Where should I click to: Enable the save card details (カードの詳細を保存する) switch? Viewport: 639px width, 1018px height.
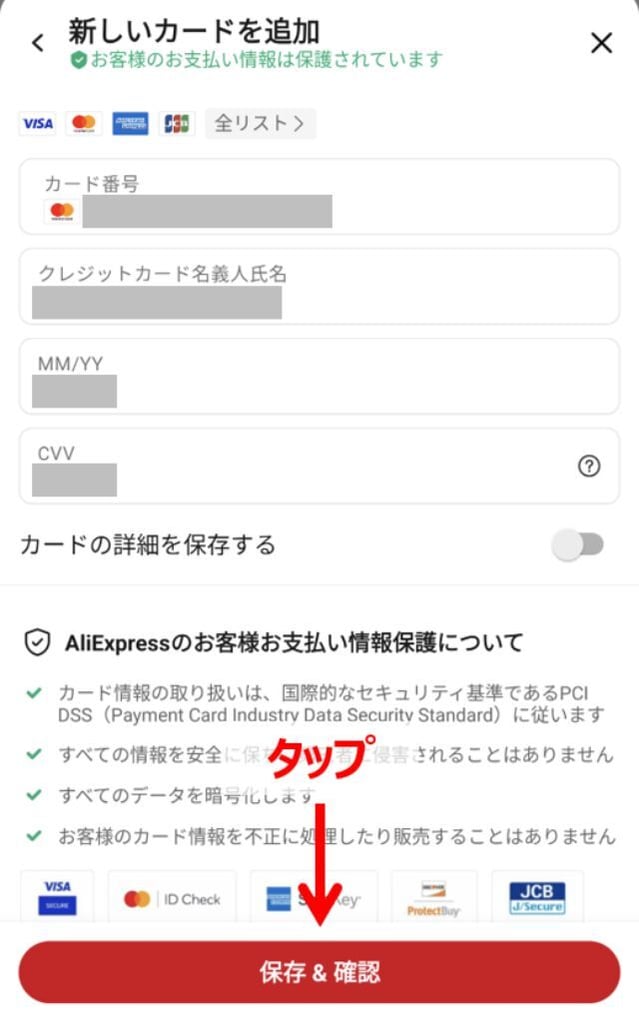point(579,545)
